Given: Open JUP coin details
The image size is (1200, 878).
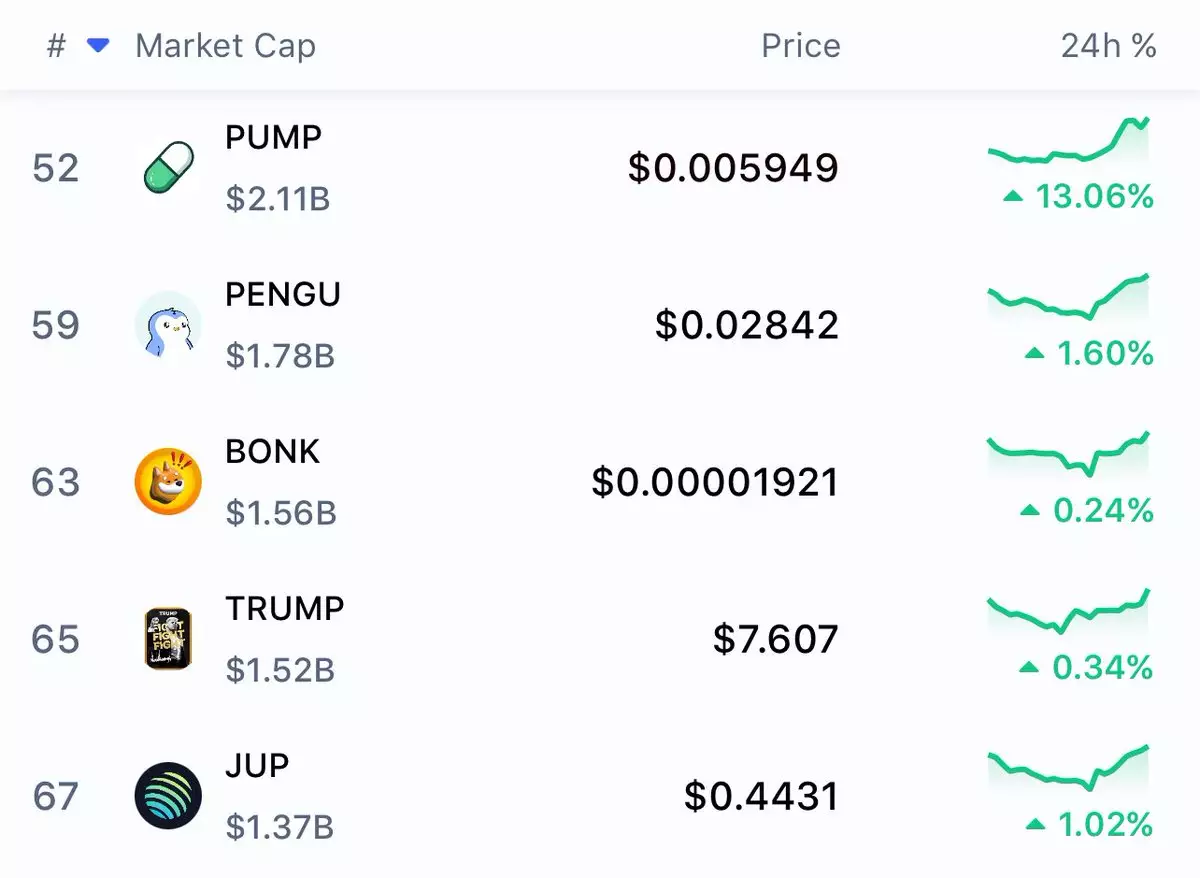Looking at the screenshot, I should 257,766.
